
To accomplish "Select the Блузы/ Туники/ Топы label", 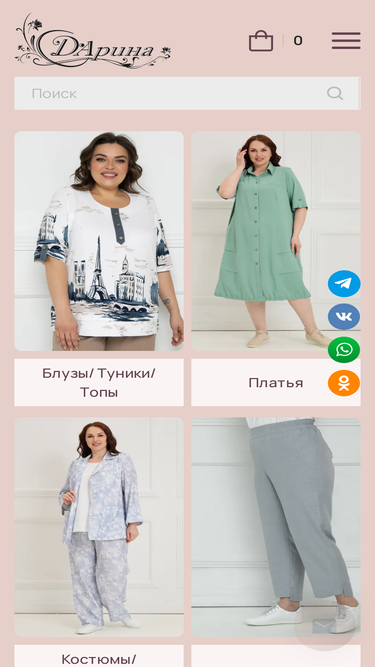I will click(x=99, y=382).
